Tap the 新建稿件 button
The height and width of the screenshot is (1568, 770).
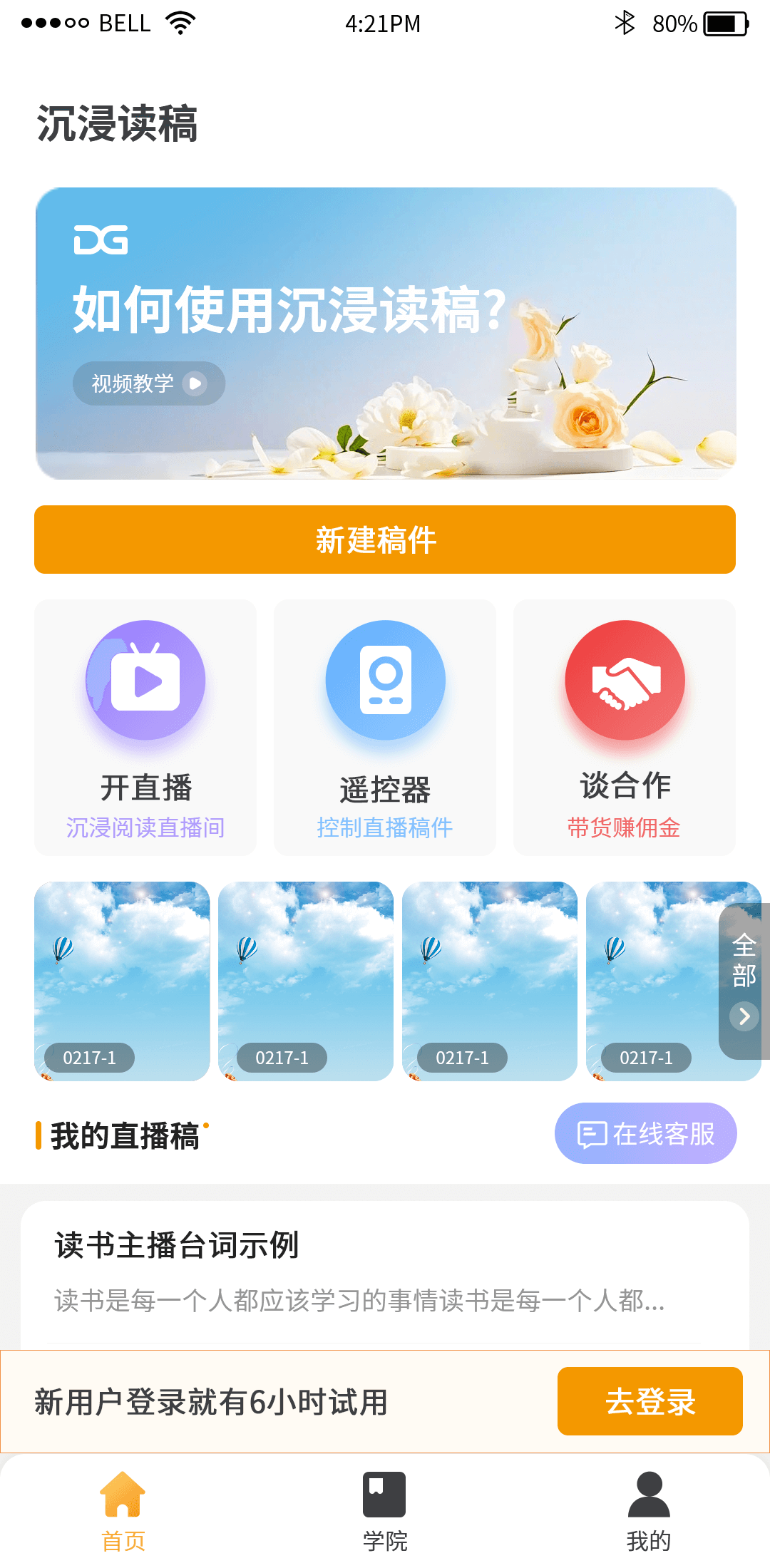coord(385,540)
